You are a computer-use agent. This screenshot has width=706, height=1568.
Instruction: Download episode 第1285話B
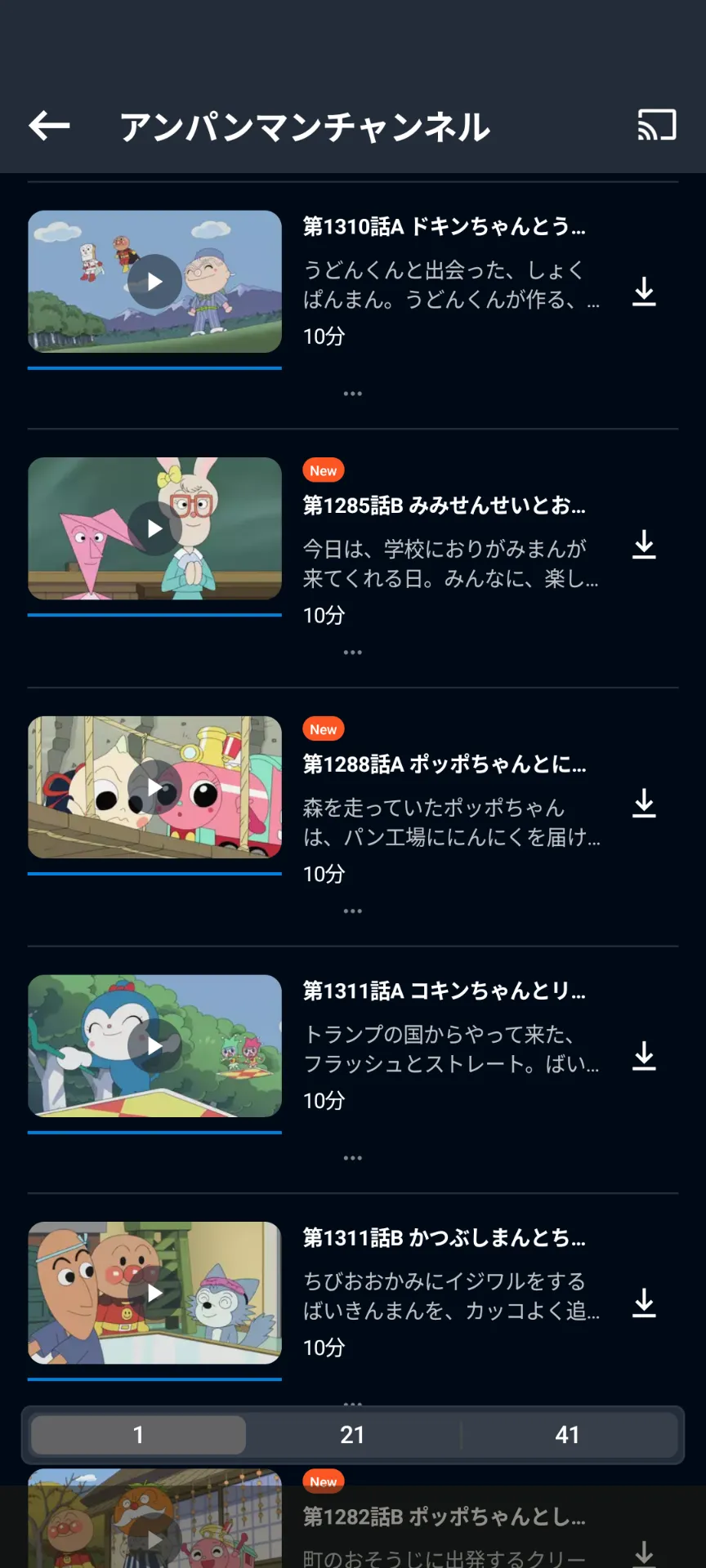(x=644, y=545)
